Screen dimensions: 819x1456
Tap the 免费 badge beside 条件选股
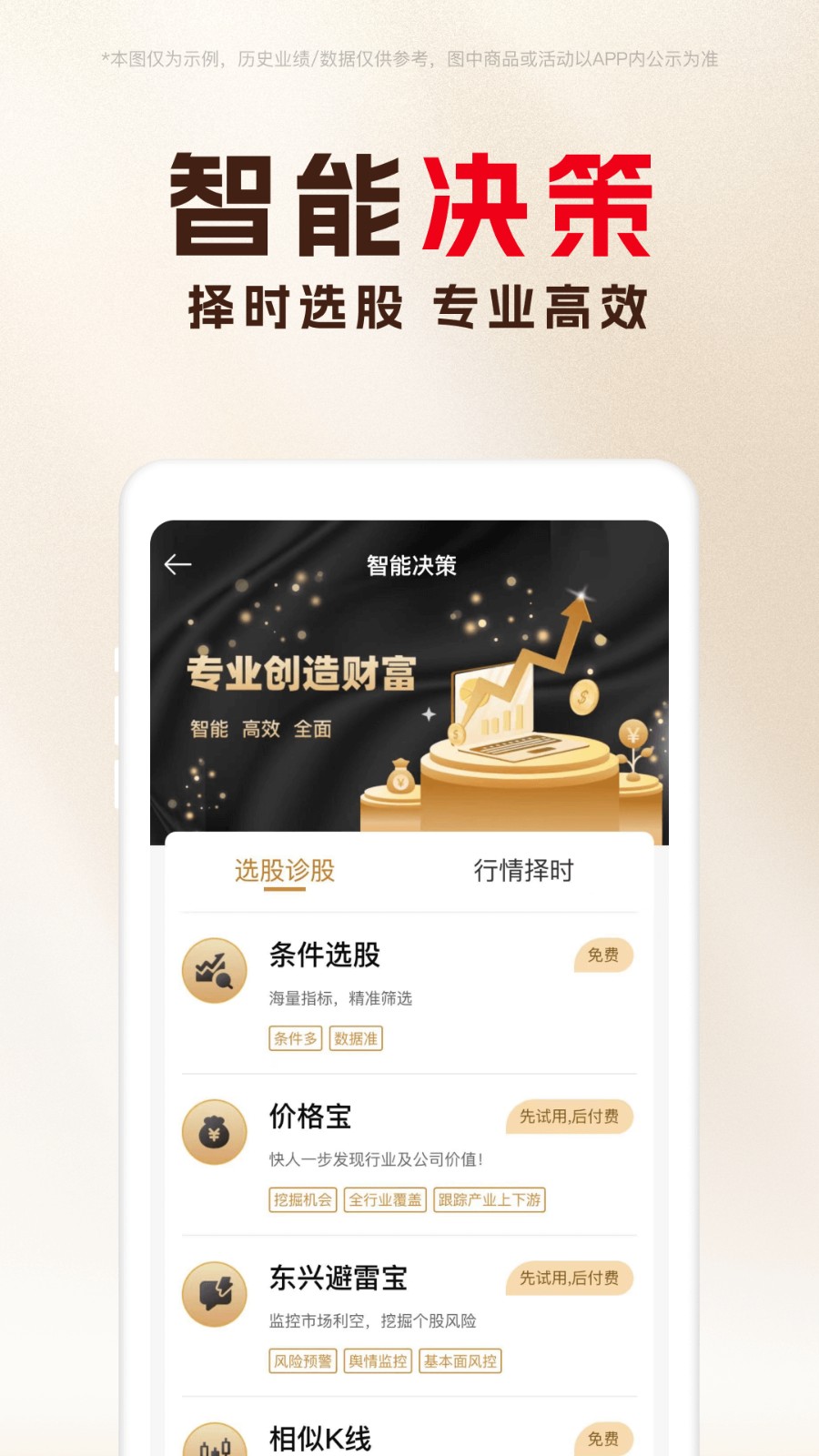[x=603, y=956]
